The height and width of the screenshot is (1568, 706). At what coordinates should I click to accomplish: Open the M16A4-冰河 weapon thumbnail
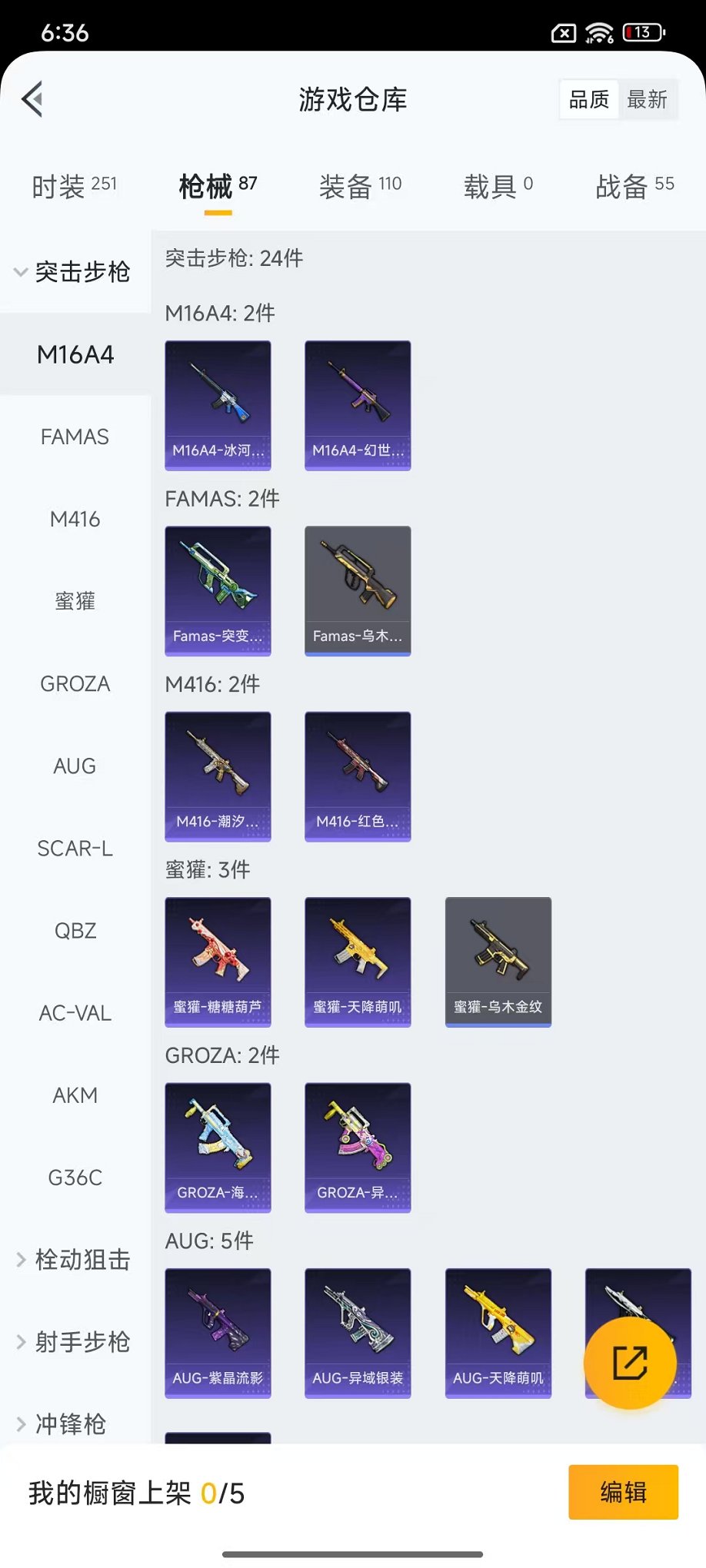[x=218, y=406]
